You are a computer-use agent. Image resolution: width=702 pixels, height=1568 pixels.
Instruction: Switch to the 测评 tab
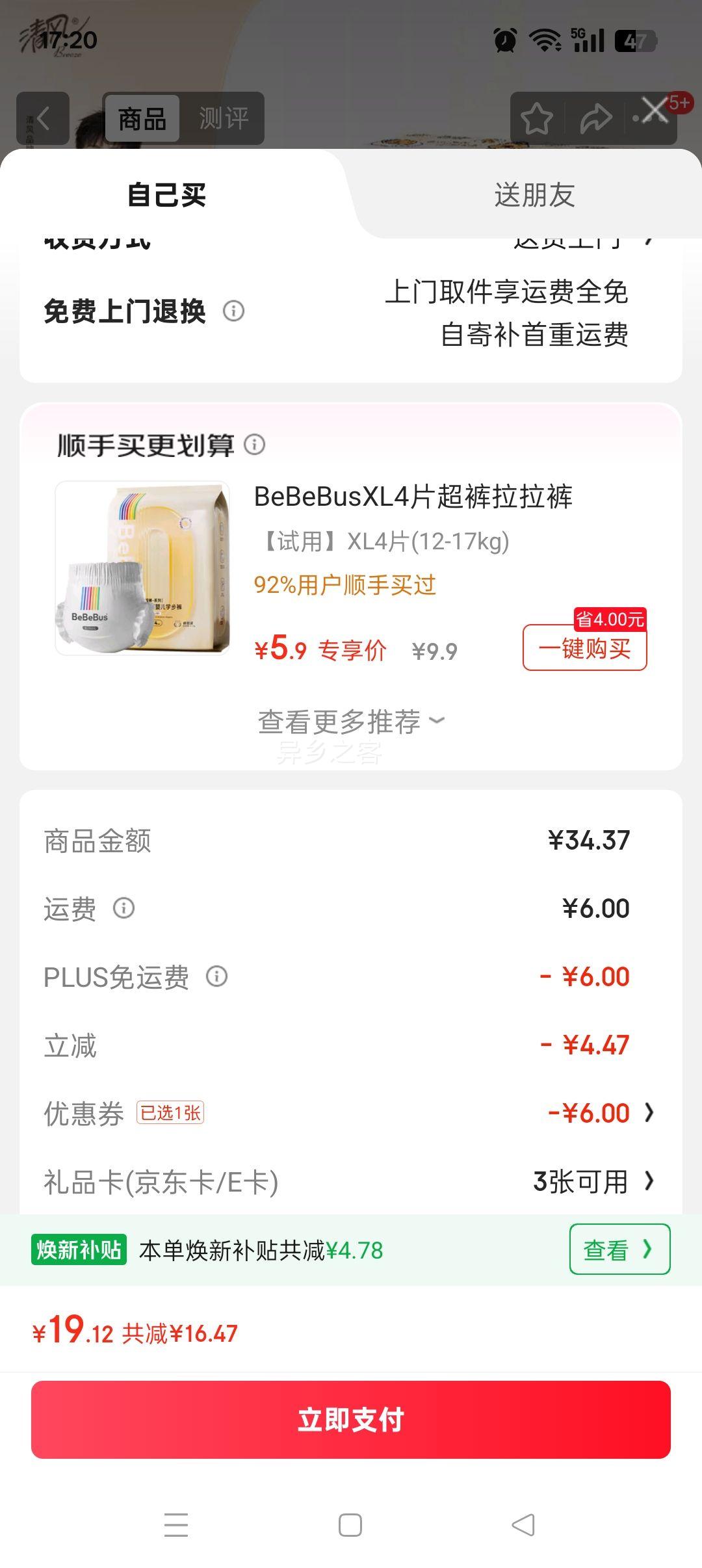pyautogui.click(x=223, y=118)
